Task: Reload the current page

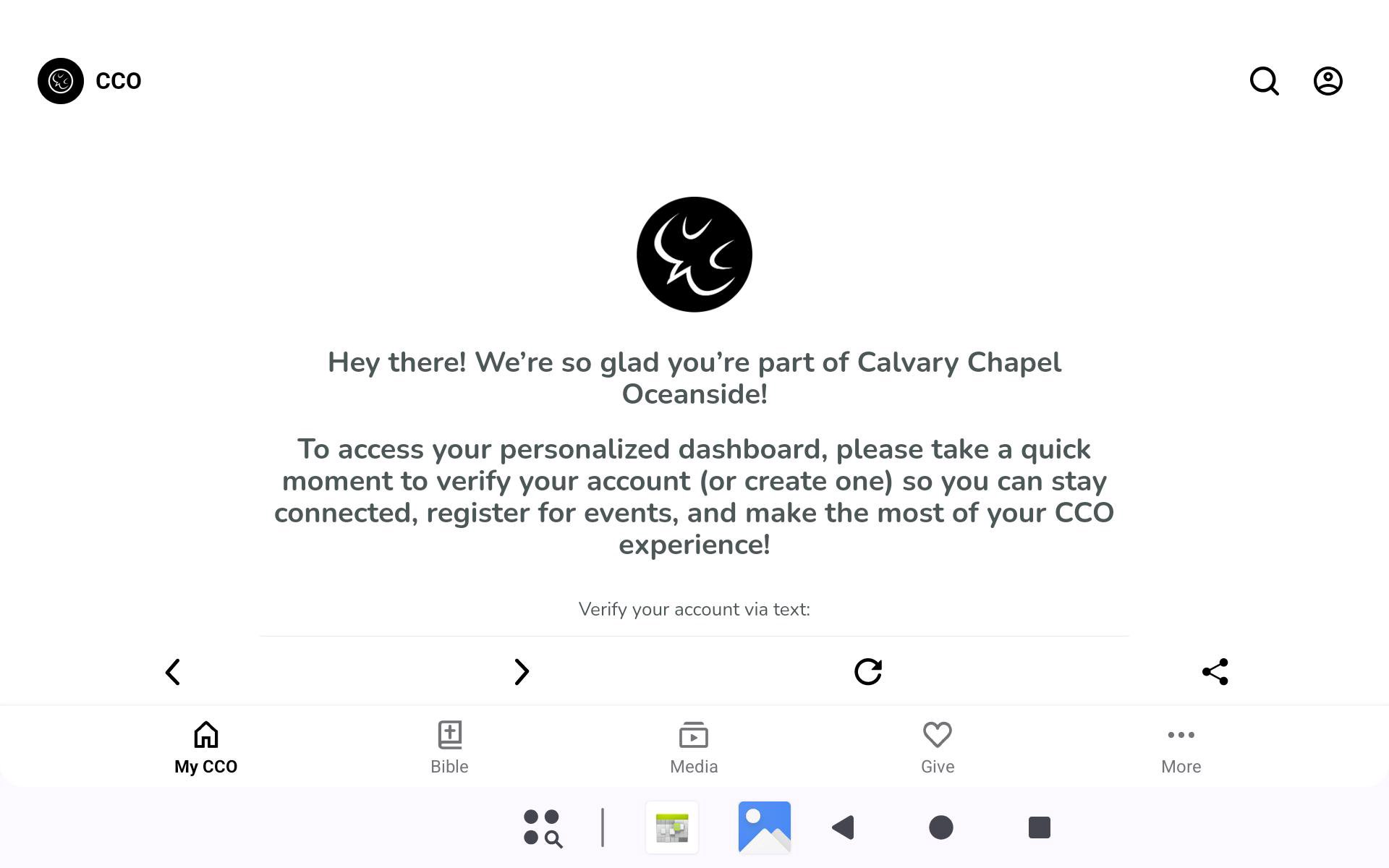Action: (x=867, y=672)
